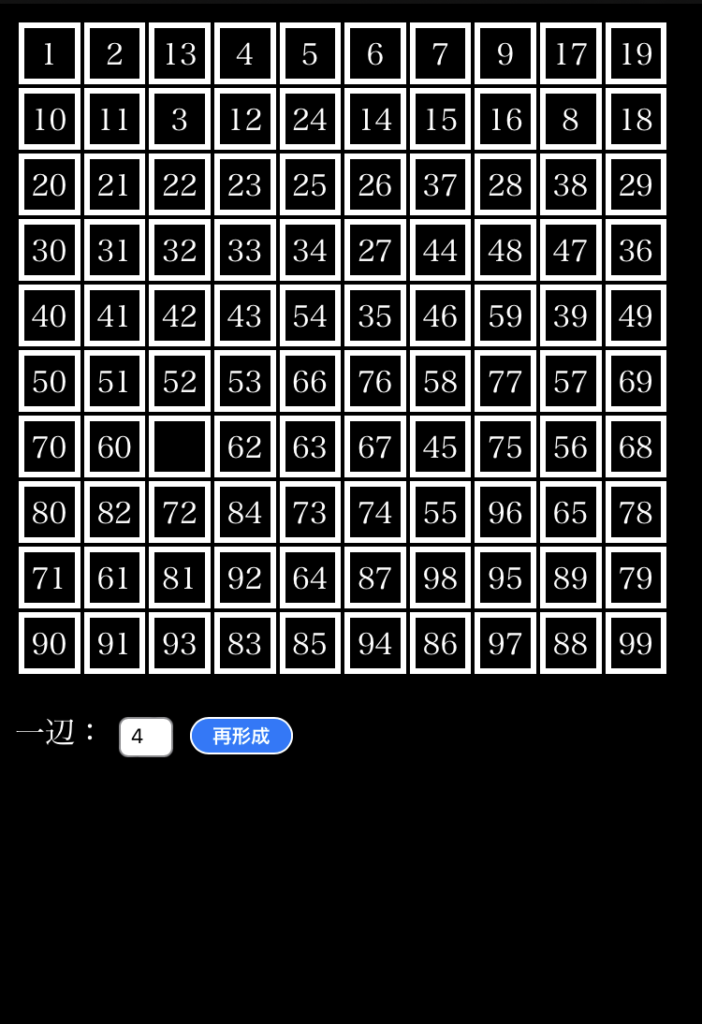Choose the tile numbered 24
This screenshot has width=702, height=1024.
[310, 120]
